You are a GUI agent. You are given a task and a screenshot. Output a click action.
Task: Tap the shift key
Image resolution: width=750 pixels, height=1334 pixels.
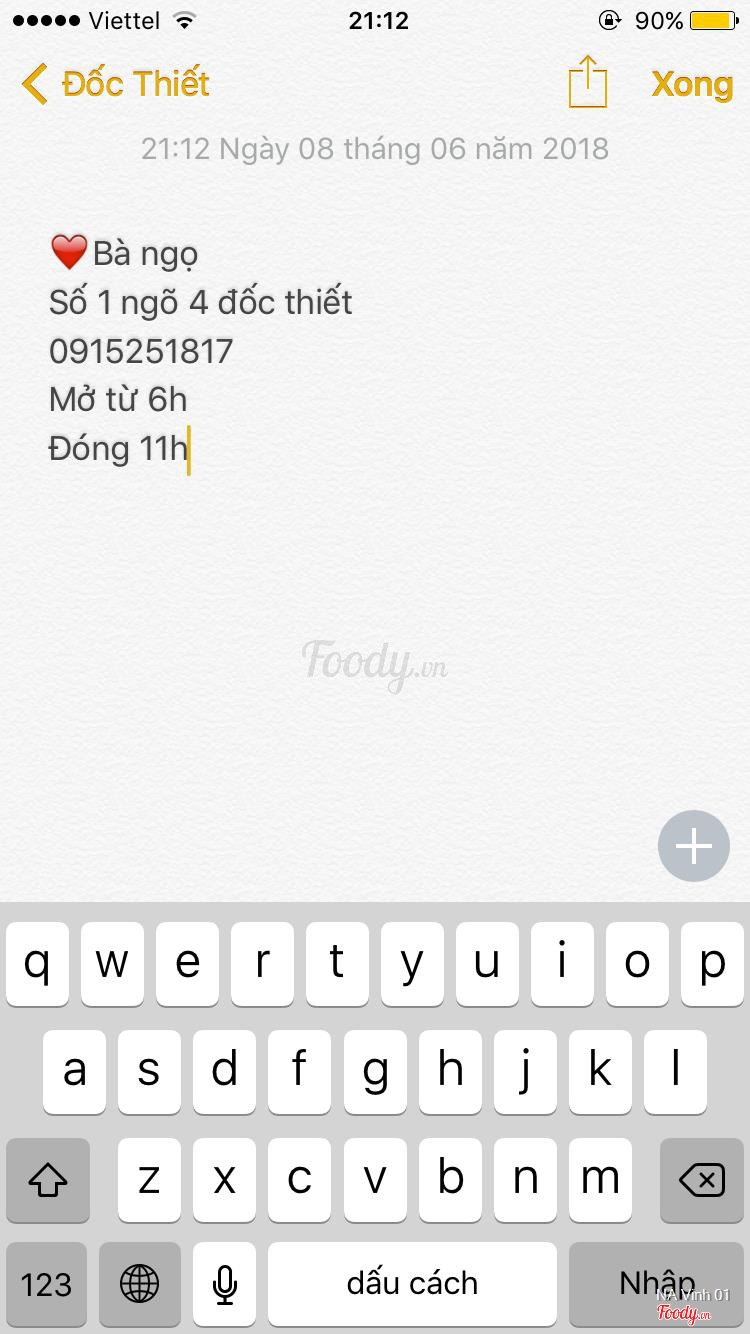[x=48, y=1180]
